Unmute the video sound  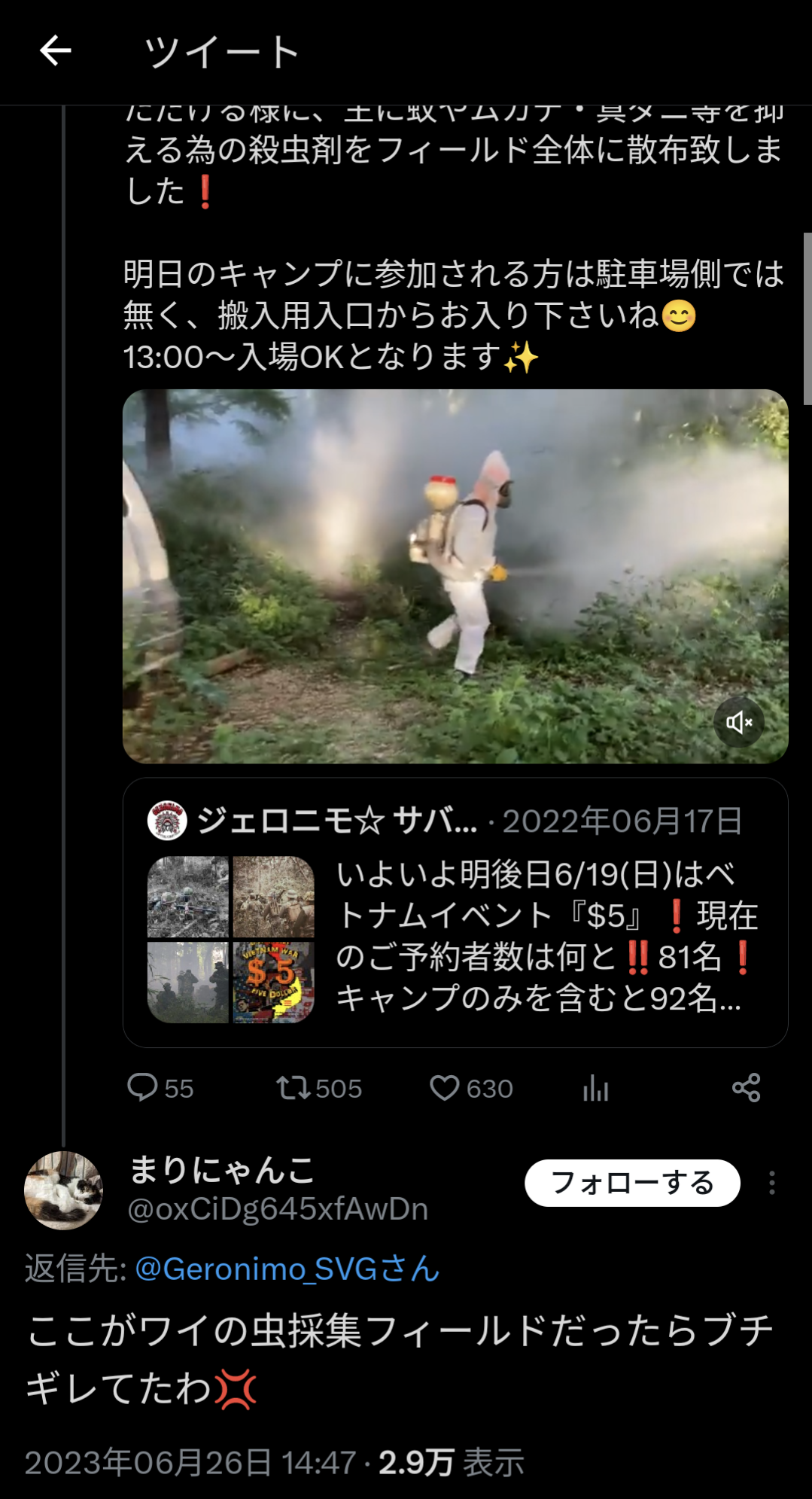[739, 723]
